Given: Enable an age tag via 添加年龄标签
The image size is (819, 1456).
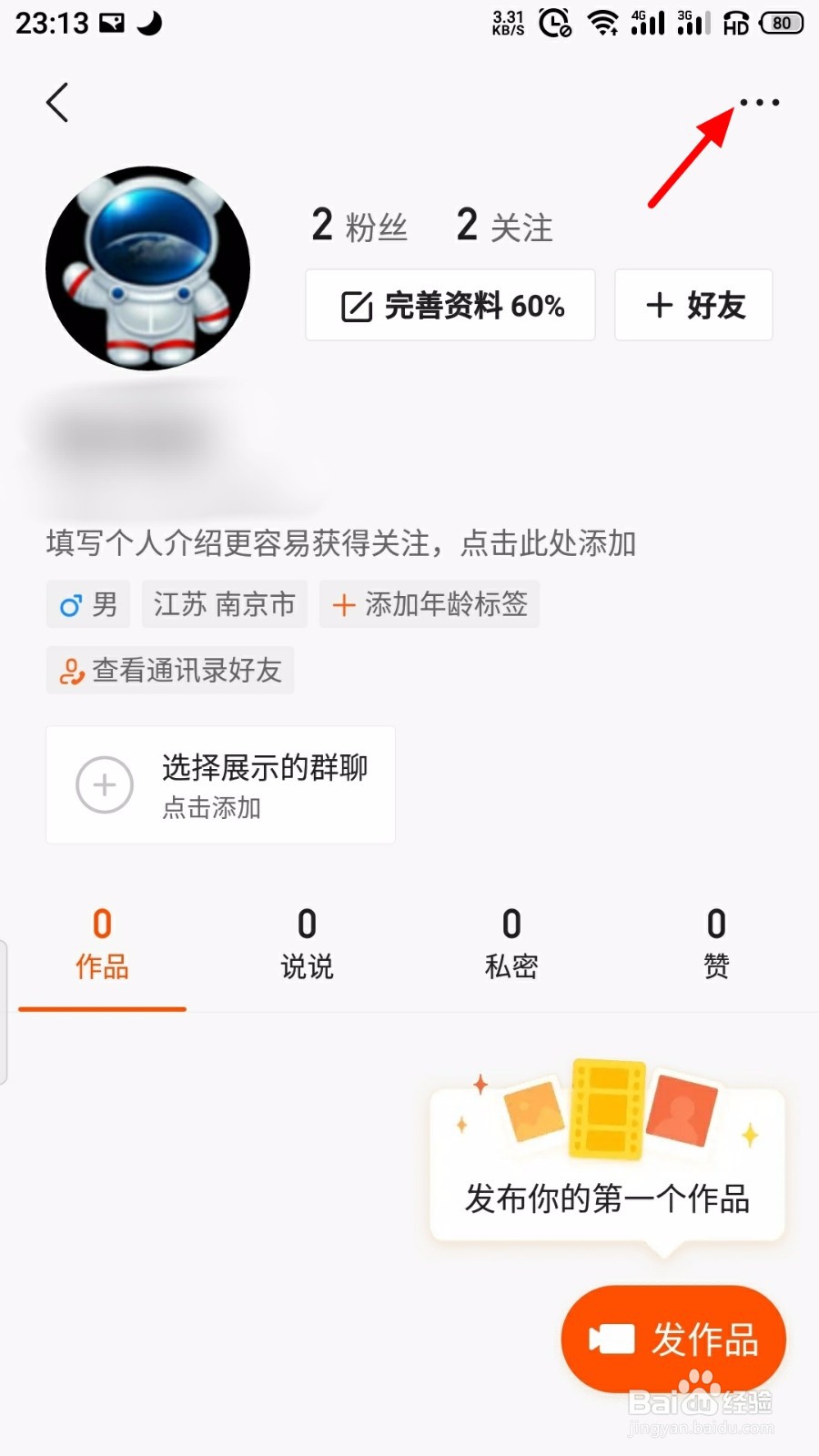Looking at the screenshot, I should click(429, 604).
